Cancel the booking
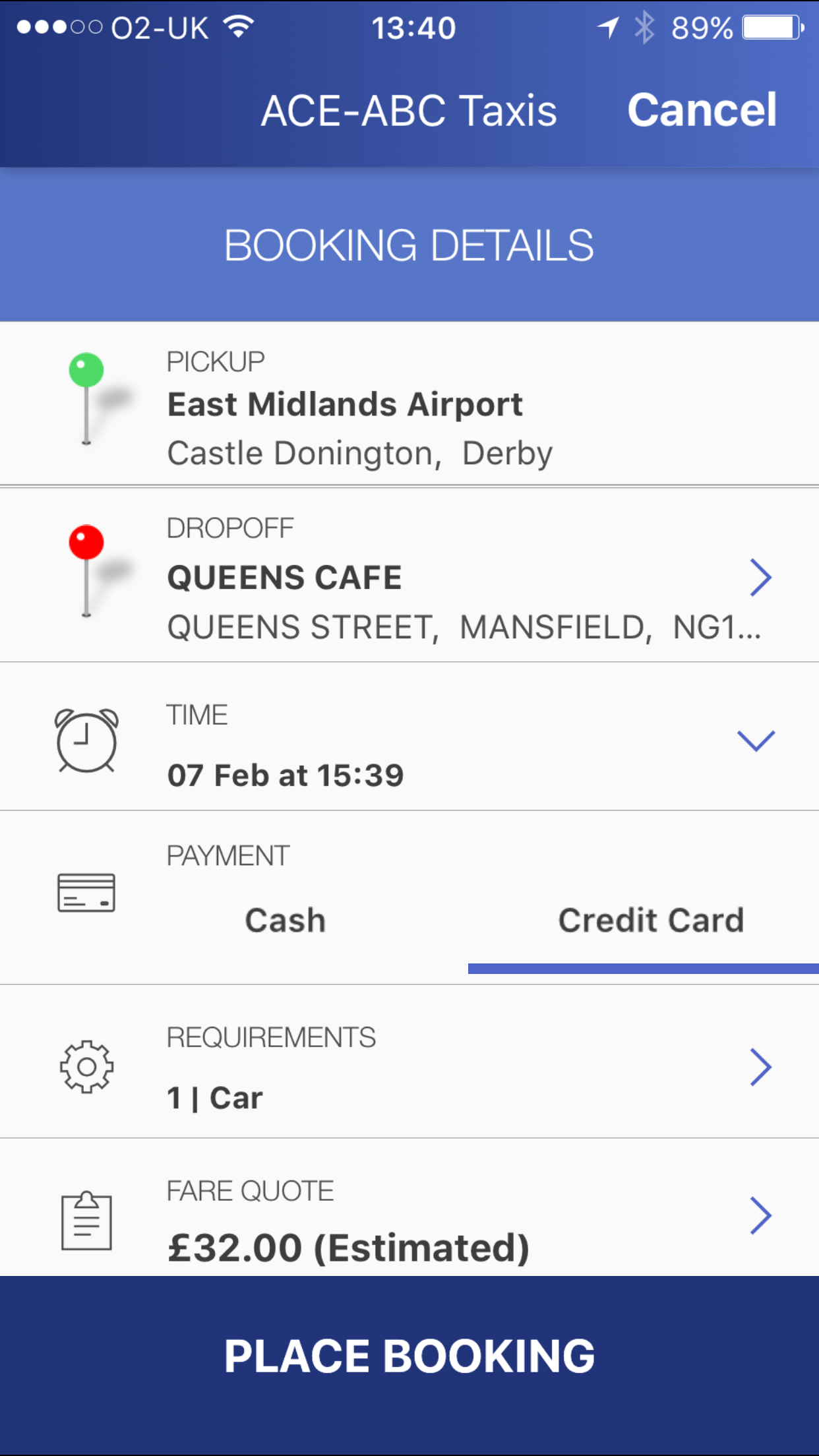819x1456 pixels. point(702,109)
